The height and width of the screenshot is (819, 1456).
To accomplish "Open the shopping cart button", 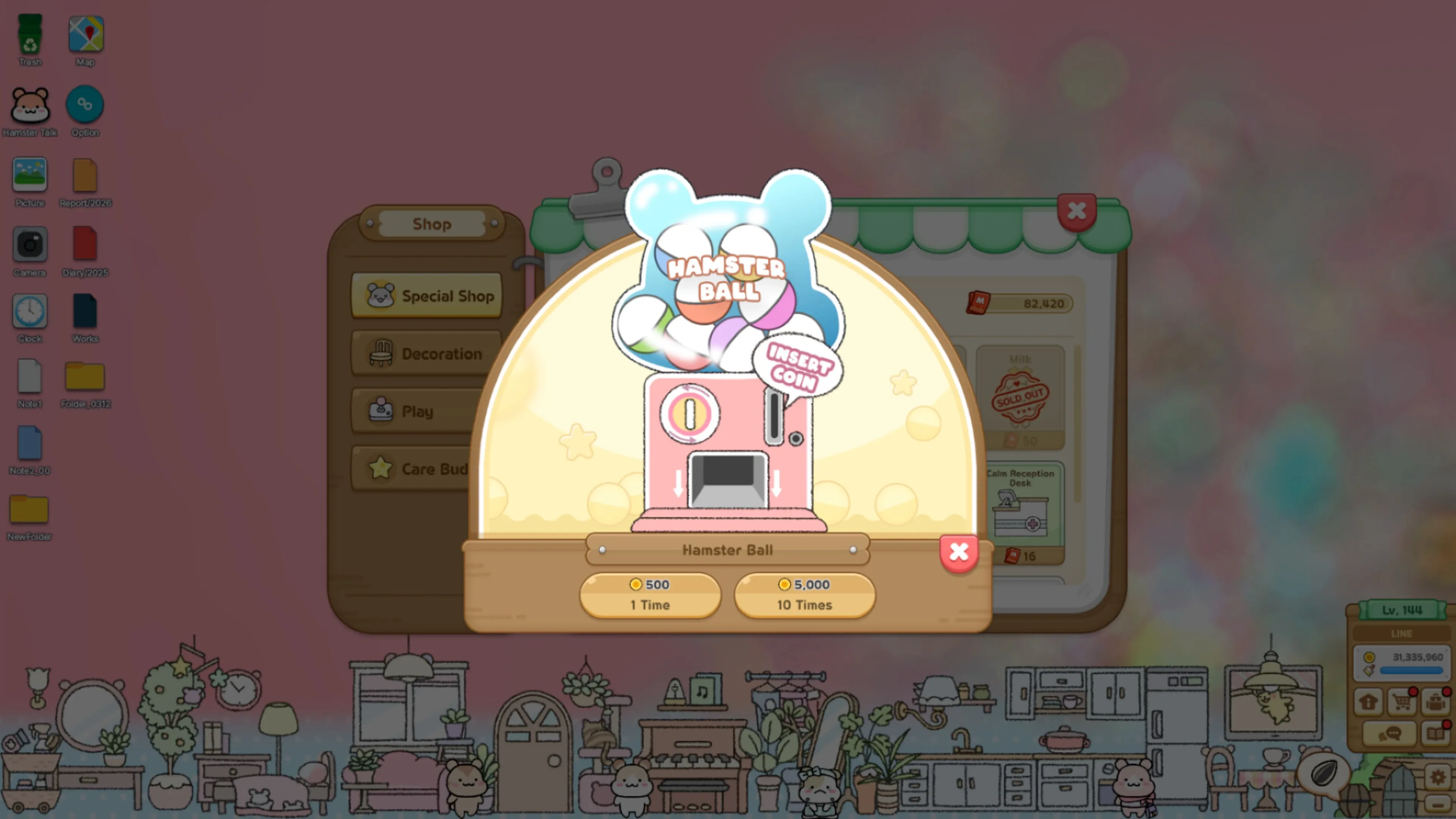I will 1401,703.
